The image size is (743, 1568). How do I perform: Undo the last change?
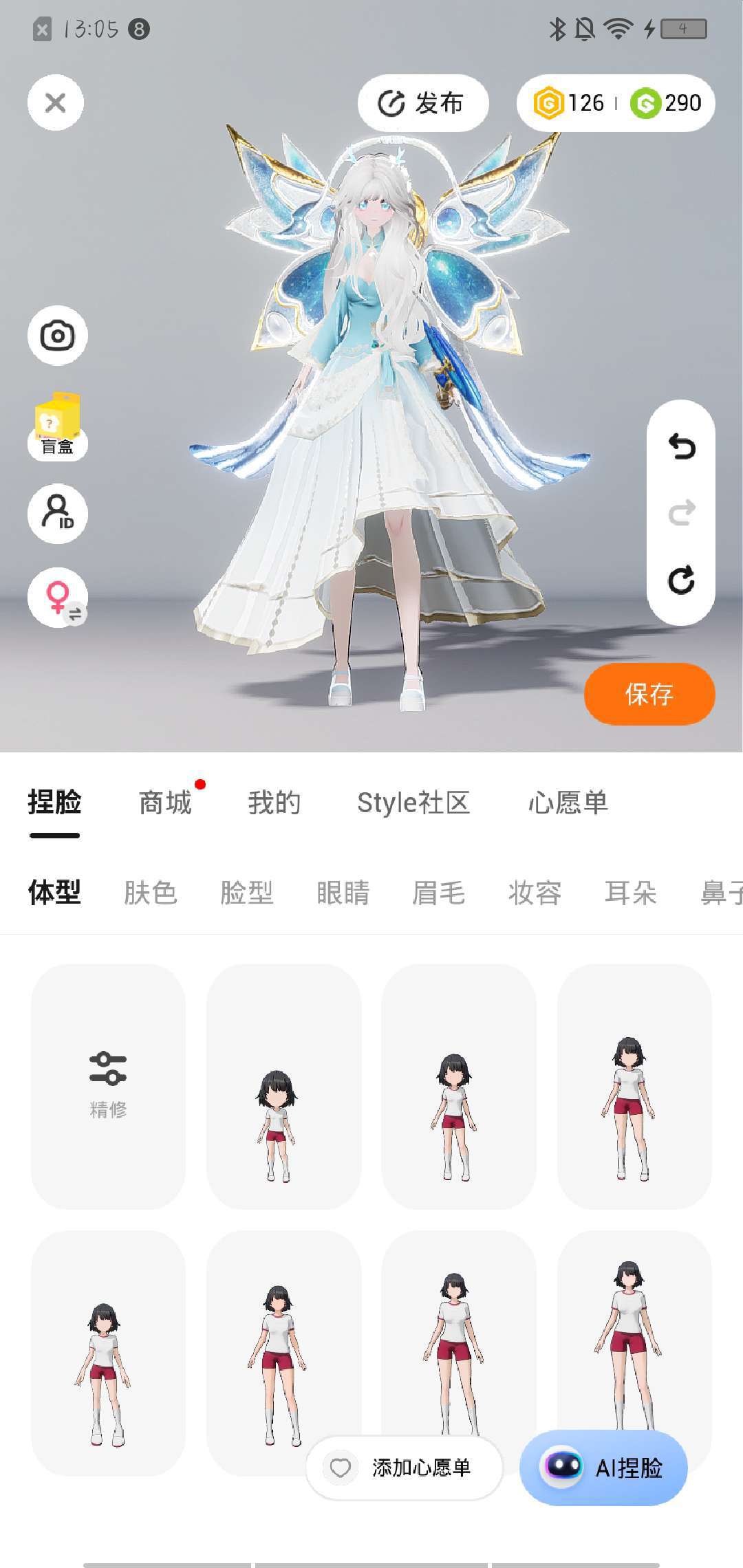tap(681, 447)
